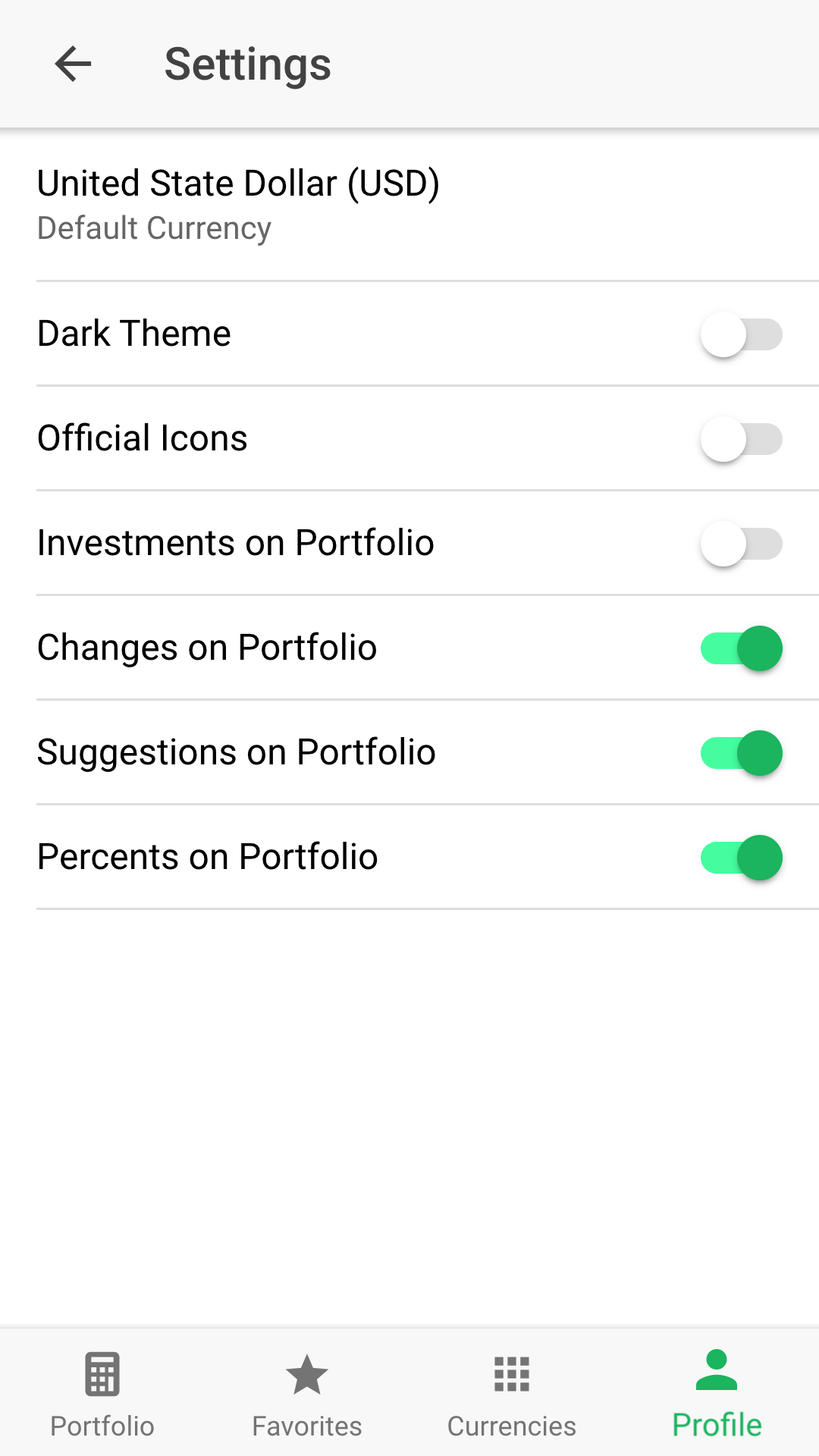Image resolution: width=819 pixels, height=1456 pixels.
Task: Select the Profile tab
Action: coord(717,1393)
